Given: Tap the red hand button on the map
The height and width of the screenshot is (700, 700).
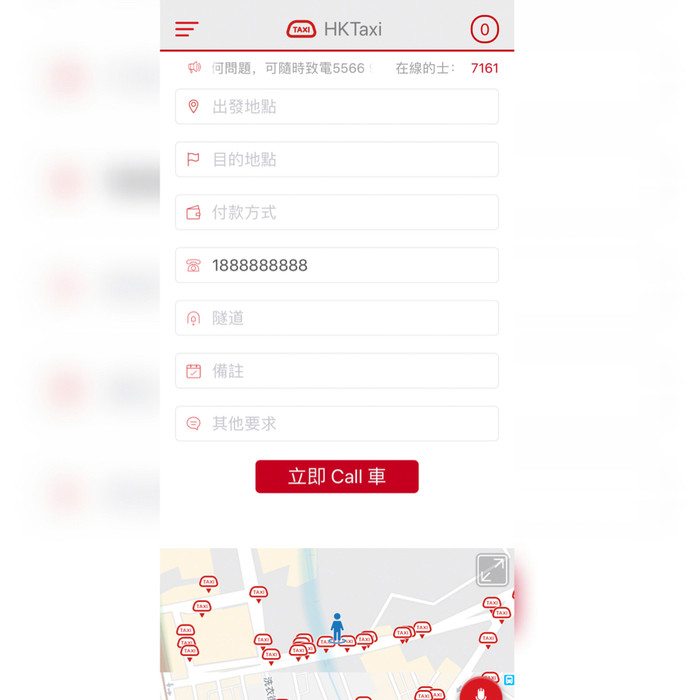Looking at the screenshot, I should [x=482, y=690].
